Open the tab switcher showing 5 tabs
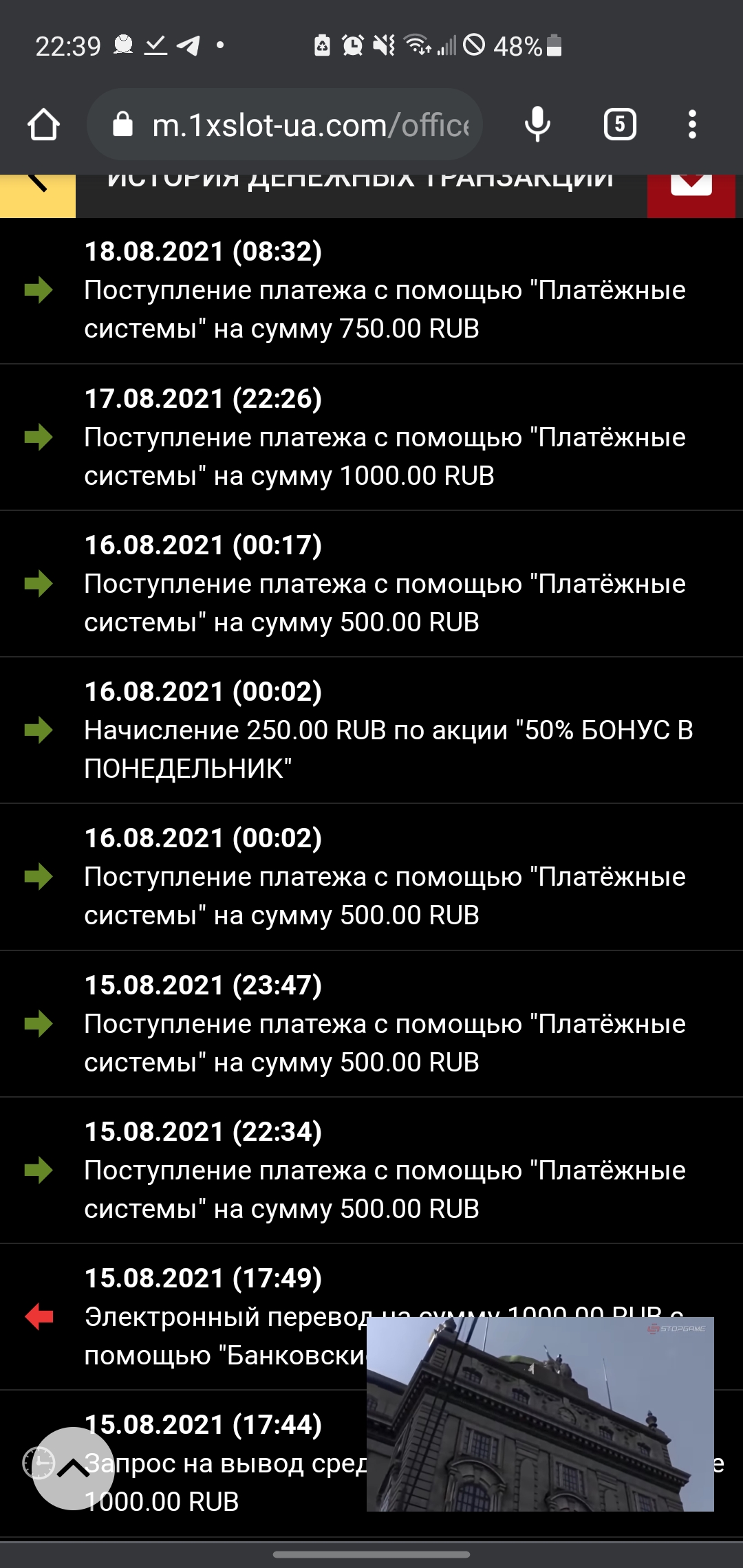Screen dimensions: 743x1568 point(619,125)
